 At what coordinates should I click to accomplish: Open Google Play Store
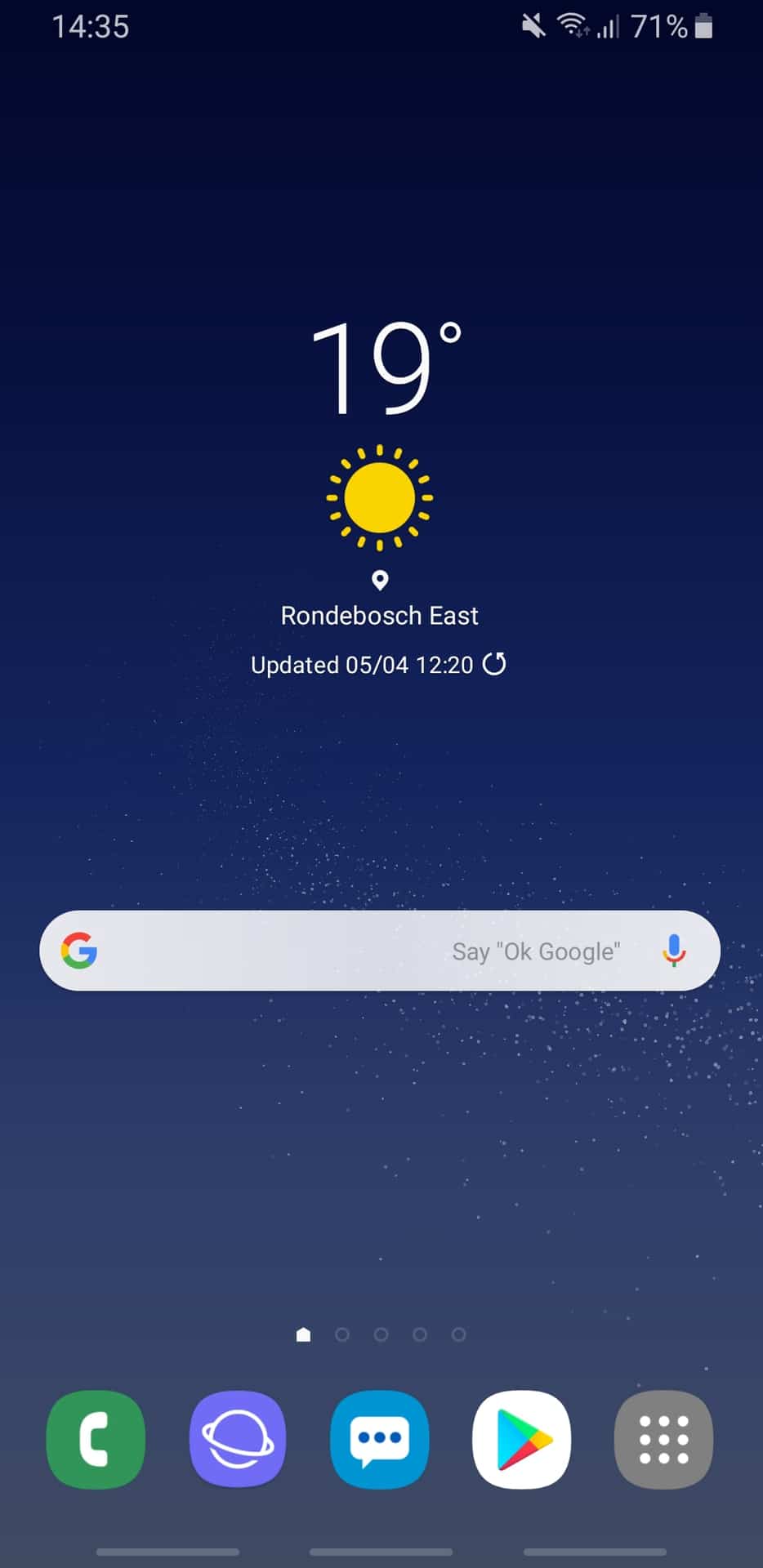coord(521,1439)
